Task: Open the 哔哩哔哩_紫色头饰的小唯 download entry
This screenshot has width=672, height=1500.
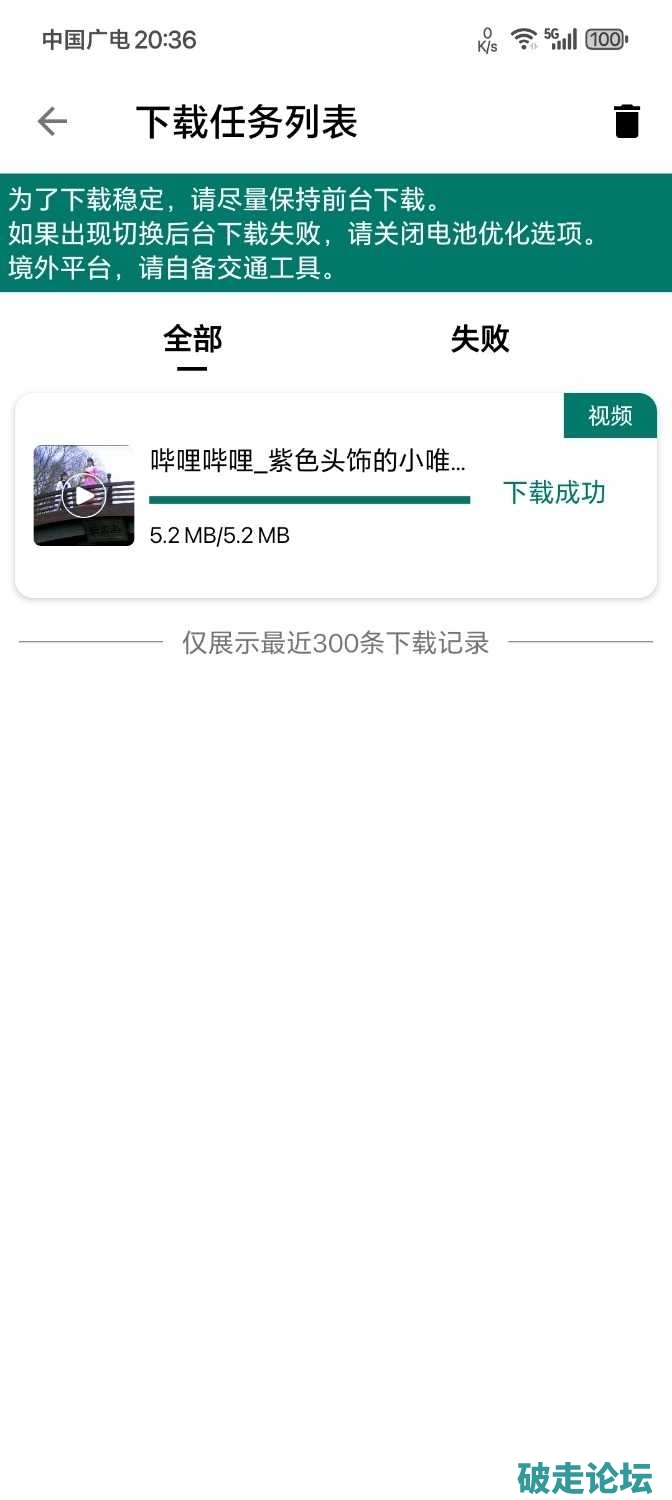Action: (x=308, y=462)
